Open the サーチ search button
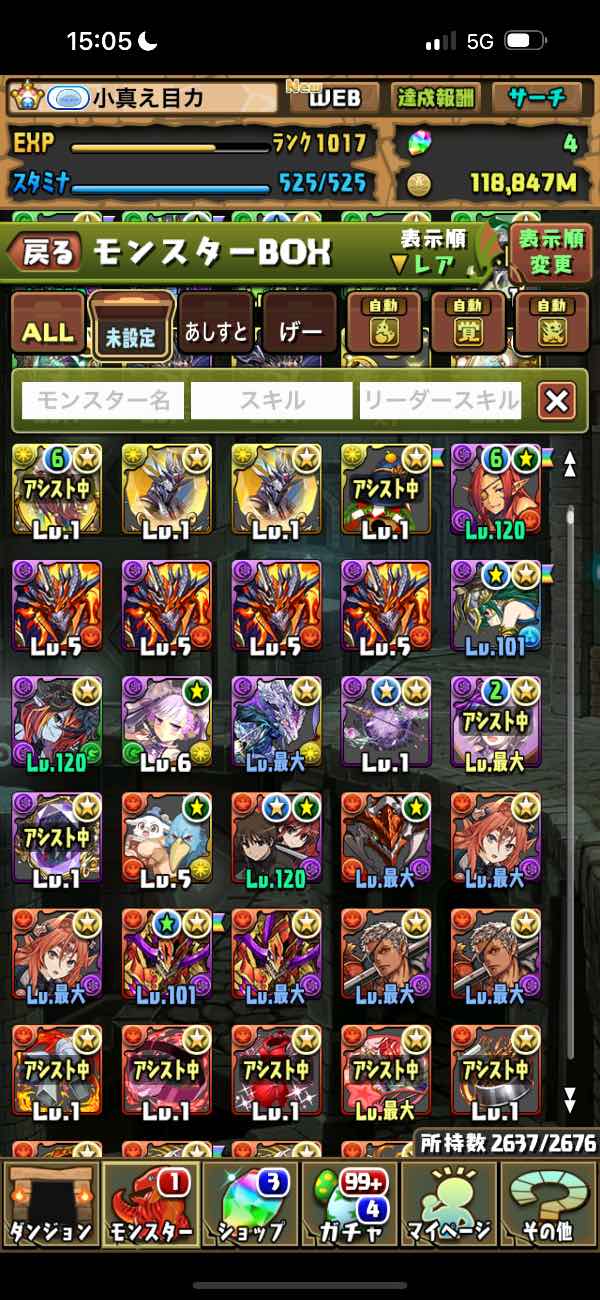Screen dimensions: 600x1300 (537, 97)
